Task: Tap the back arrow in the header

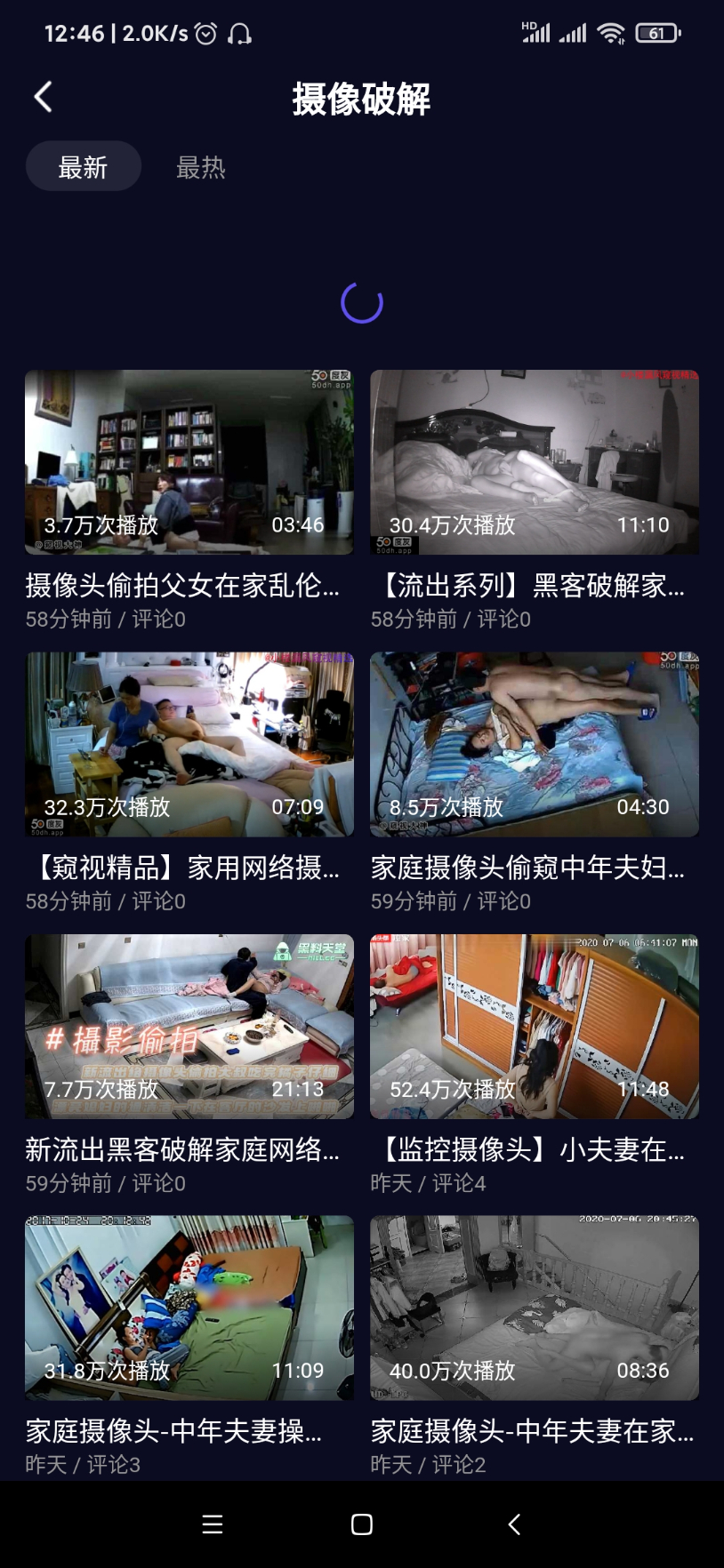Action: [x=43, y=97]
